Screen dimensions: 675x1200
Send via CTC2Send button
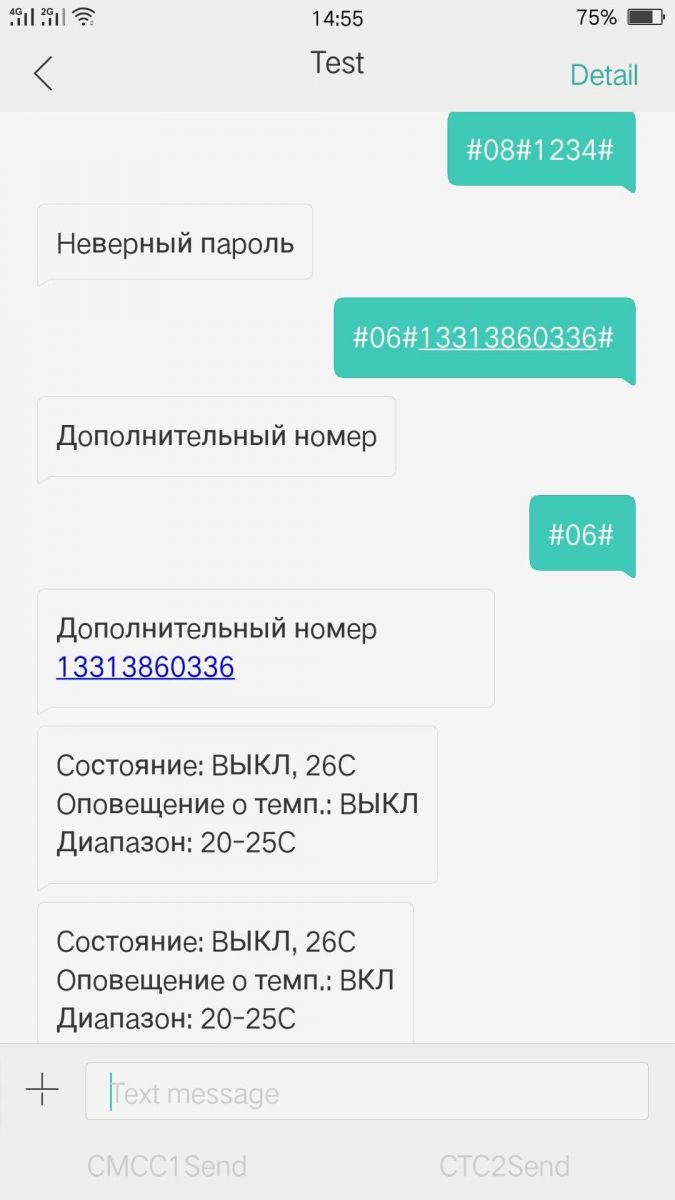pos(504,1166)
